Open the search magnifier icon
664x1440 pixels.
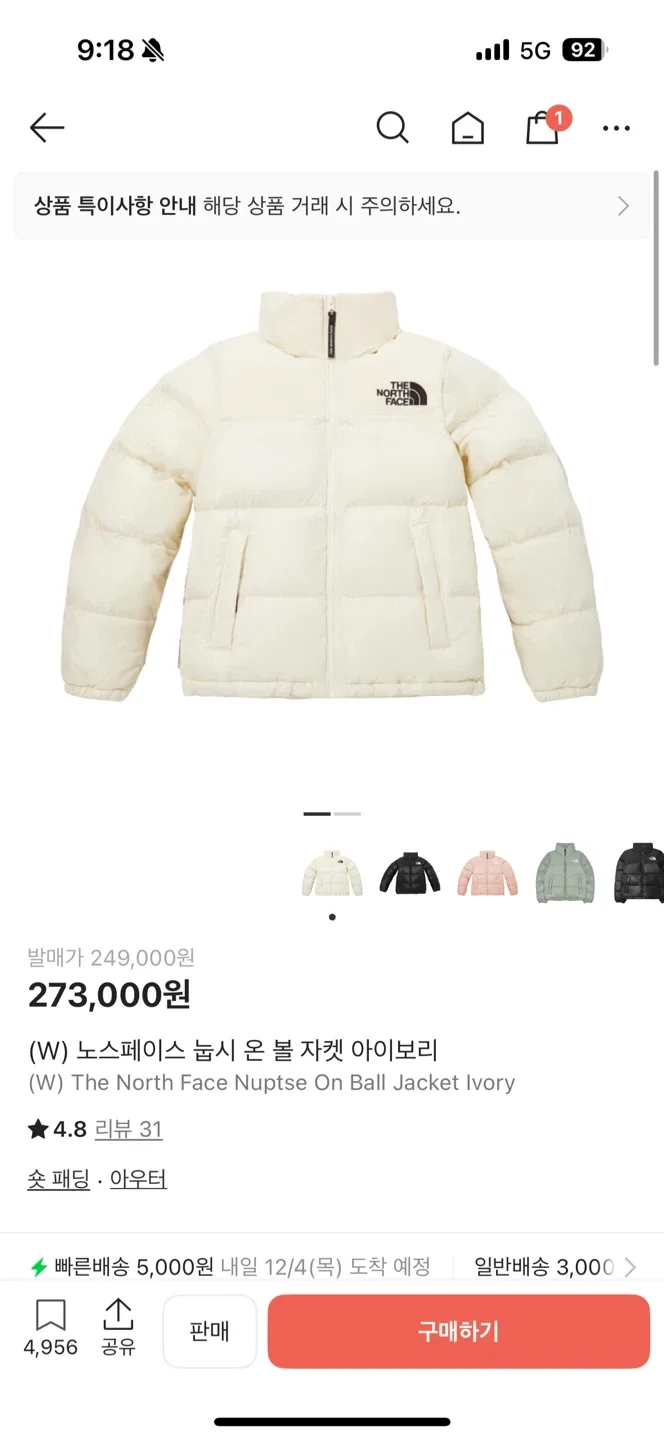[x=392, y=128]
